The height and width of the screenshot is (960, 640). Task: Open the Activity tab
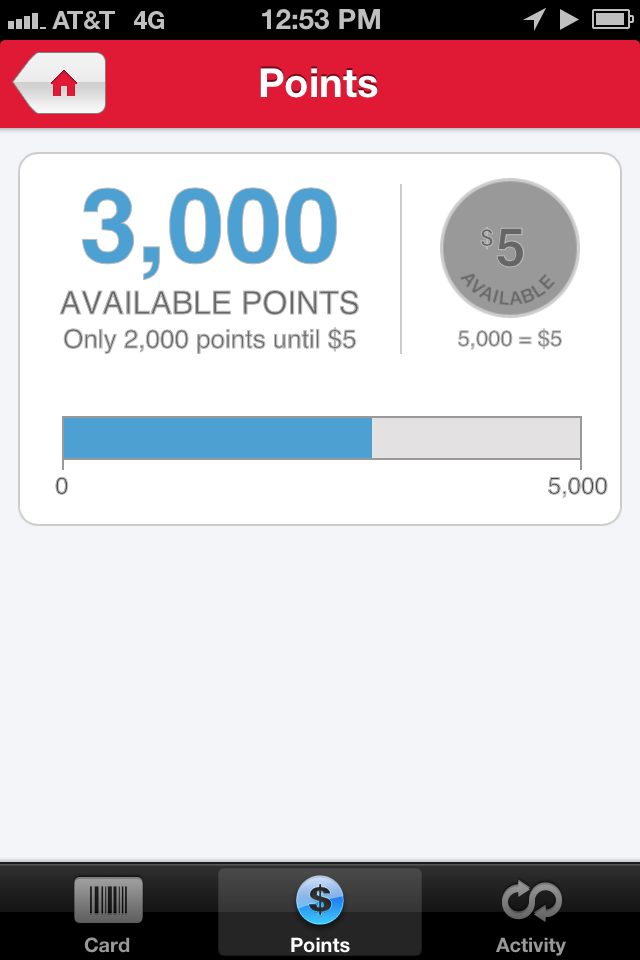531,913
